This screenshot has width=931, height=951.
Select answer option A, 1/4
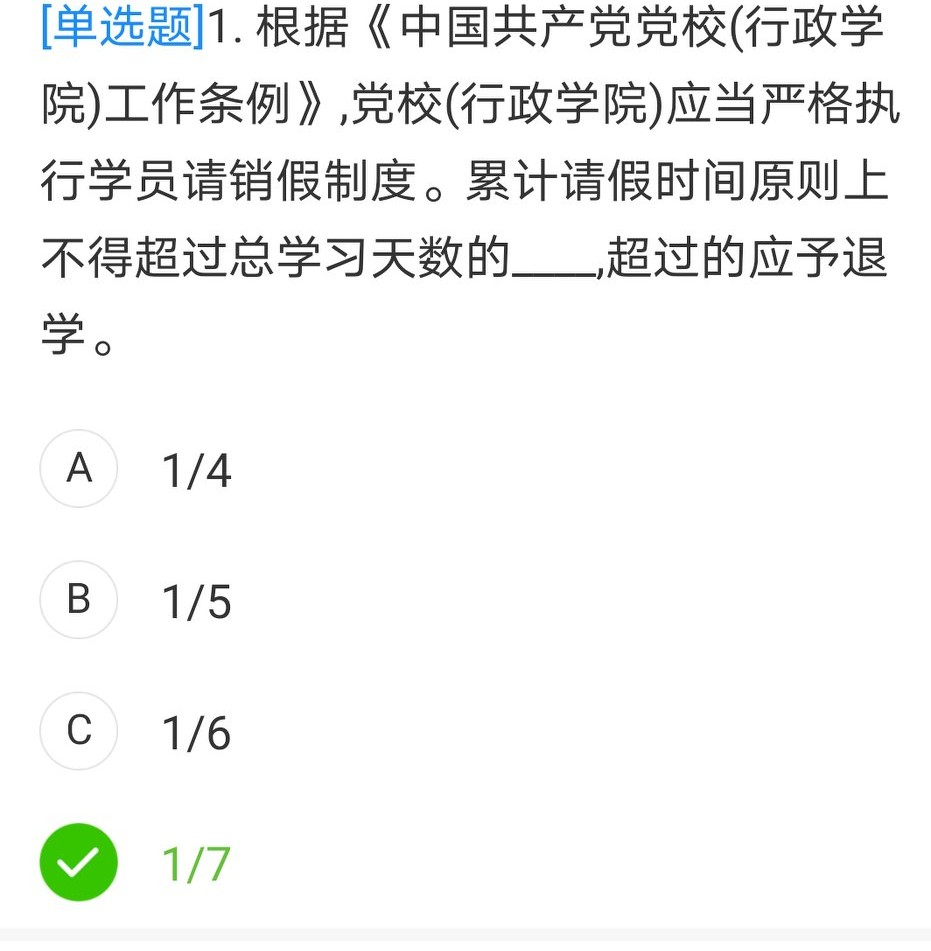click(80, 469)
